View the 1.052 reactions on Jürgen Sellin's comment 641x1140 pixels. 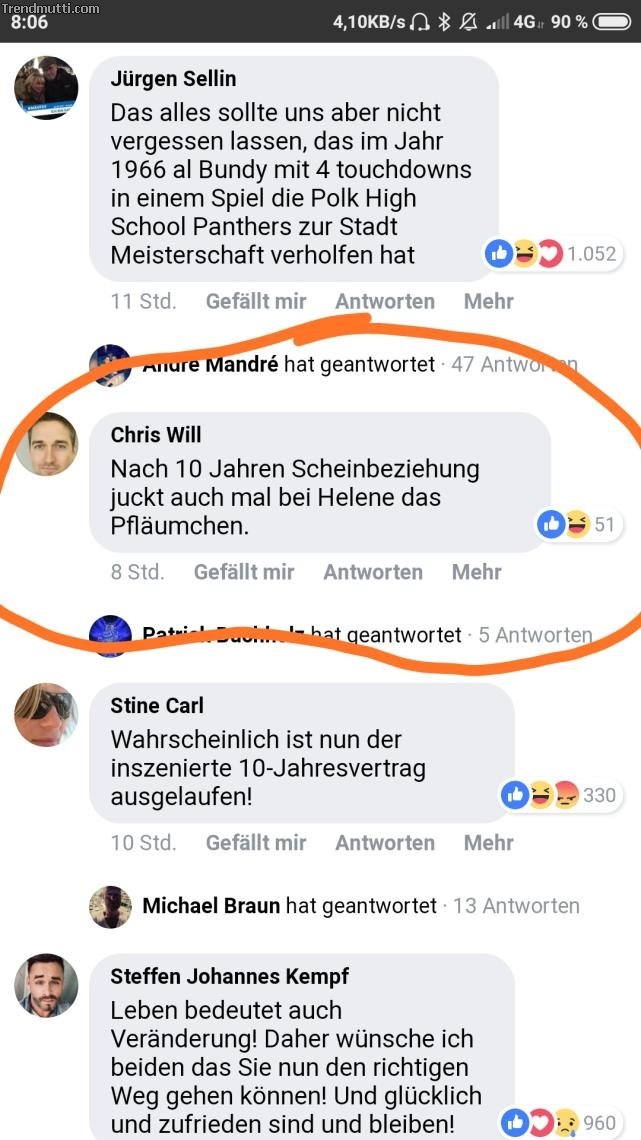[x=552, y=254]
